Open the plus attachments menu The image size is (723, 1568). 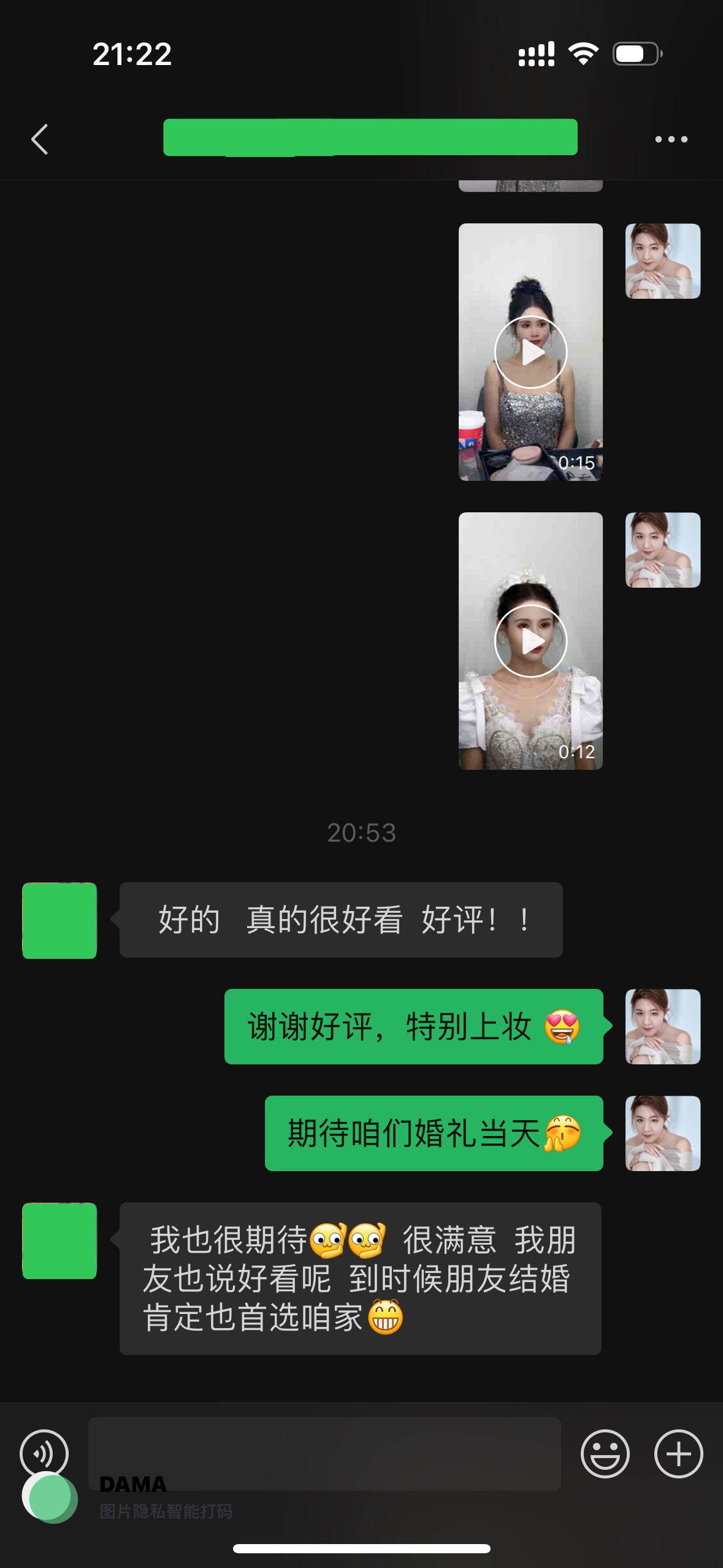pyautogui.click(x=678, y=1453)
